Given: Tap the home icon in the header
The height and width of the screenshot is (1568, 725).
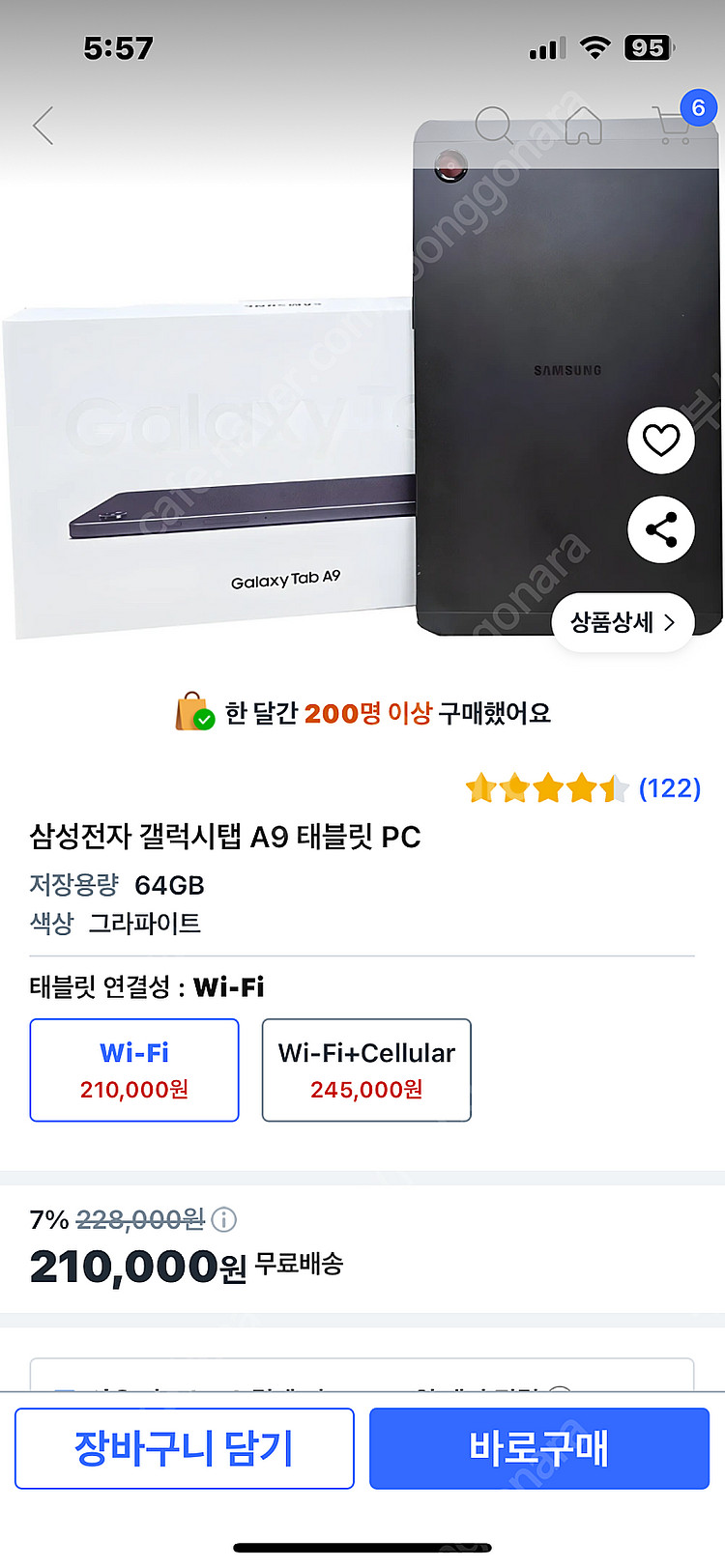Looking at the screenshot, I should [584, 126].
